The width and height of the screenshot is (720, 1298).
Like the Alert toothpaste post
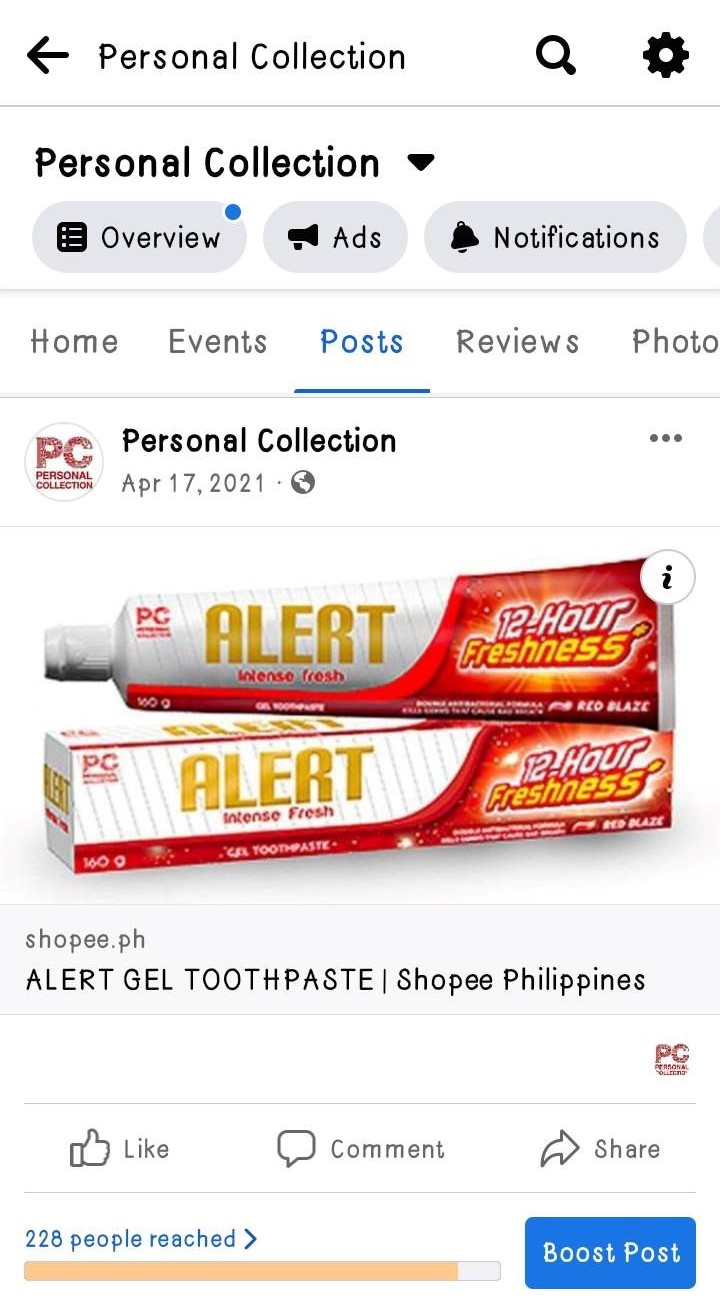tap(120, 1149)
